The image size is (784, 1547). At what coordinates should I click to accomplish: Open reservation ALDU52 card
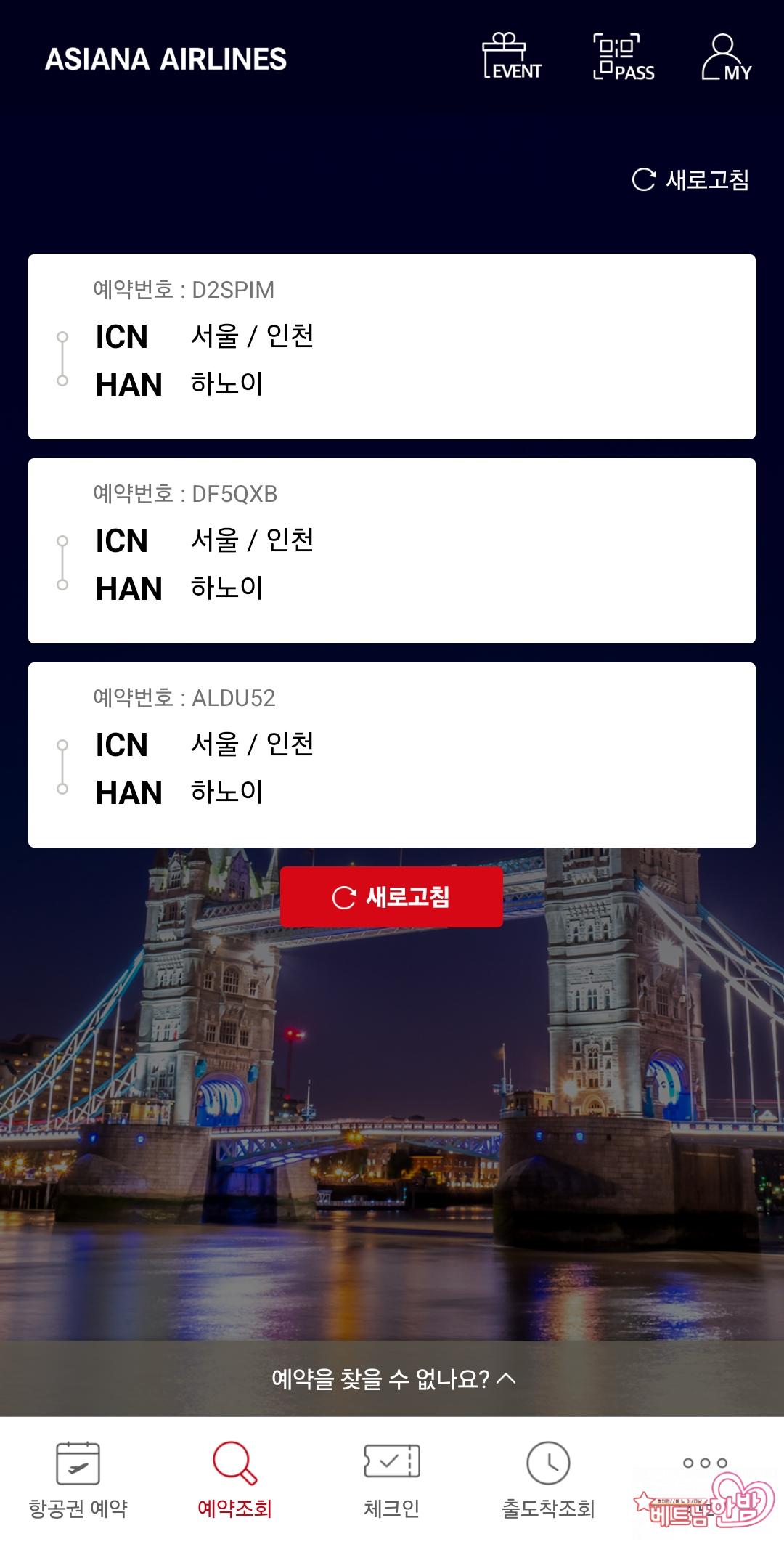[x=392, y=755]
